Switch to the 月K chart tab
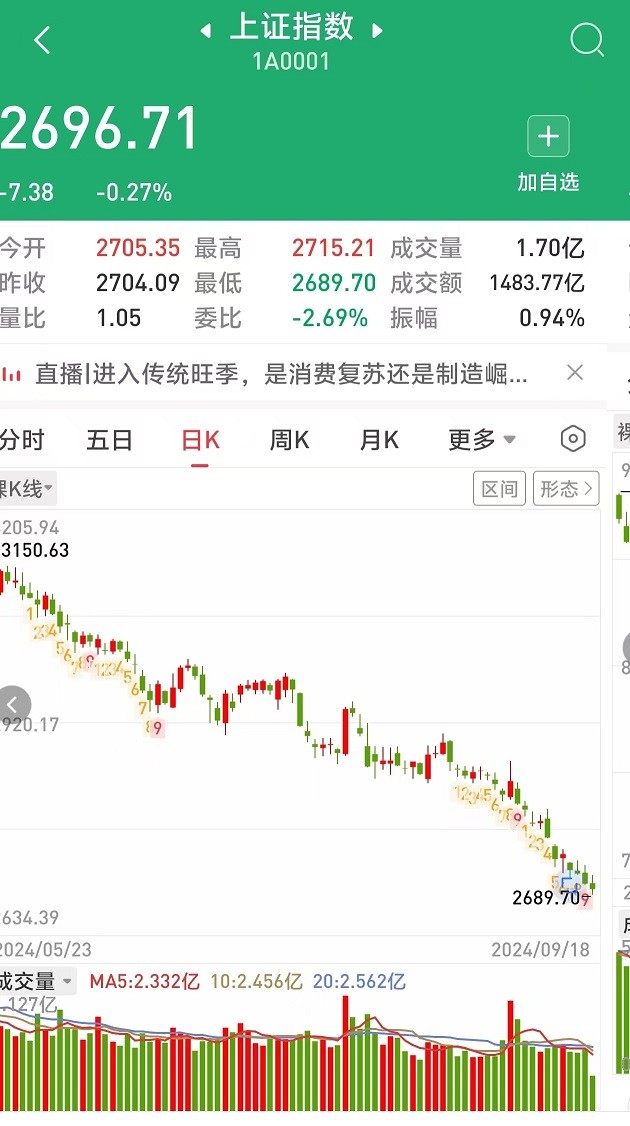 tap(379, 439)
